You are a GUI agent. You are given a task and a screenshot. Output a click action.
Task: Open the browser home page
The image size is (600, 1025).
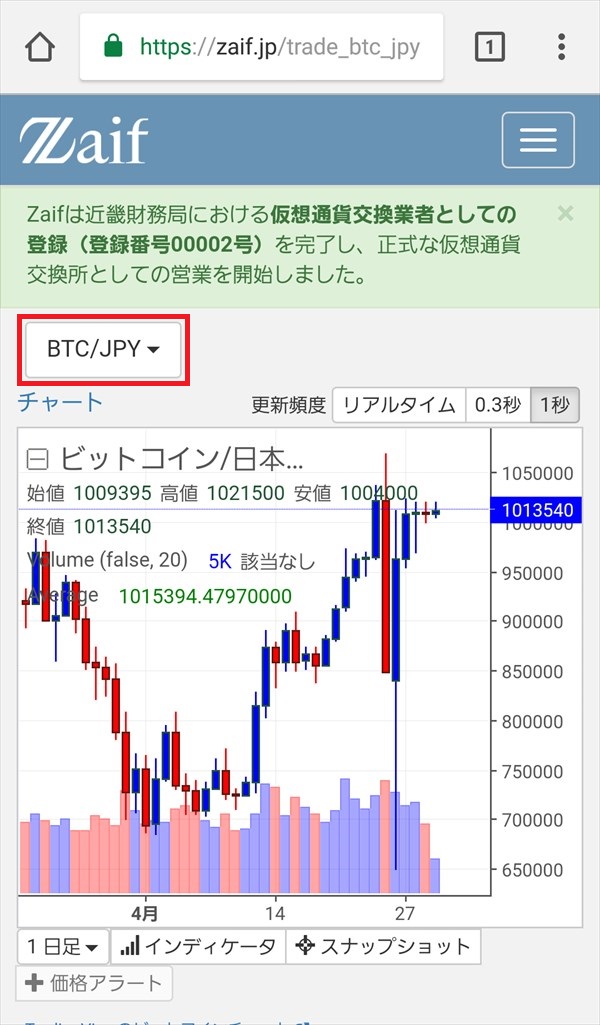40,47
